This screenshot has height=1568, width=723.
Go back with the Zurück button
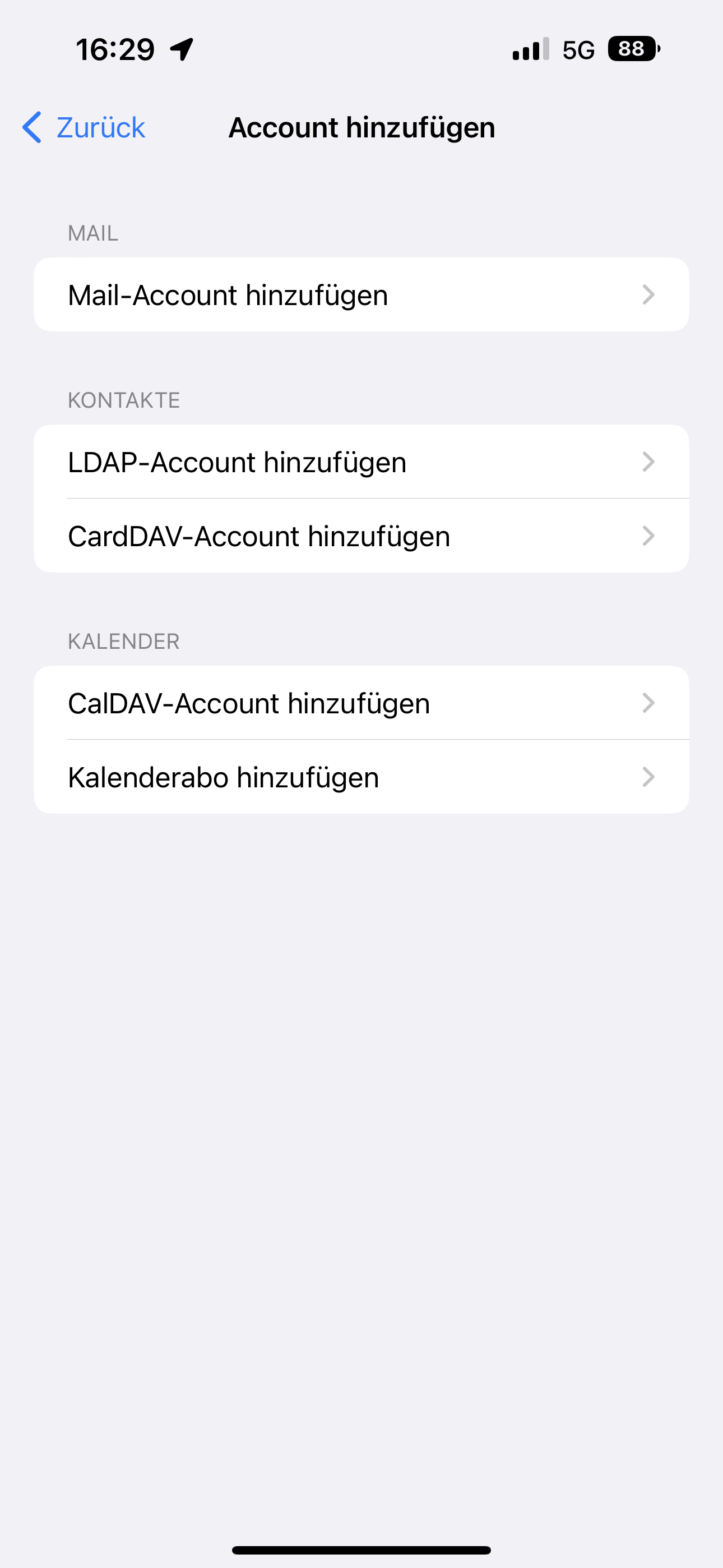click(x=84, y=128)
